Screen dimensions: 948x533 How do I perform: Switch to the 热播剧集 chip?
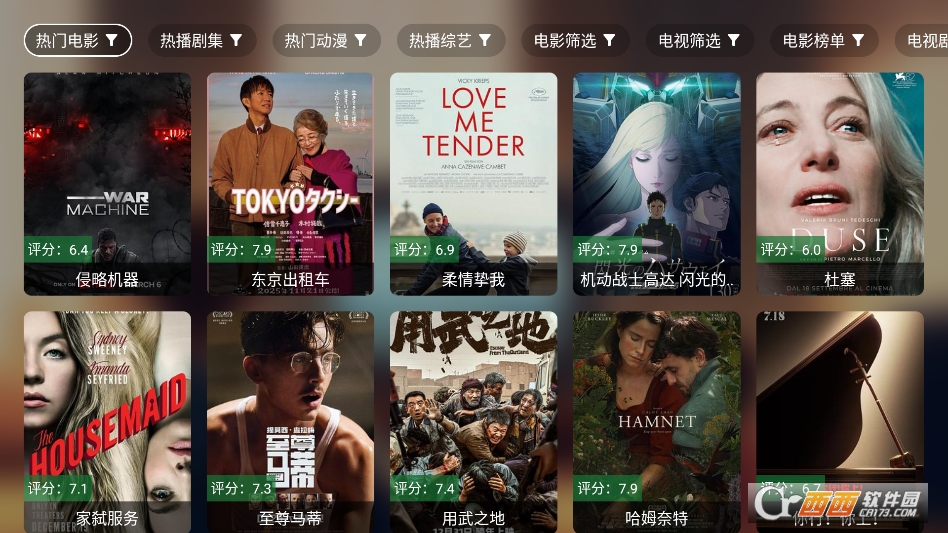202,40
